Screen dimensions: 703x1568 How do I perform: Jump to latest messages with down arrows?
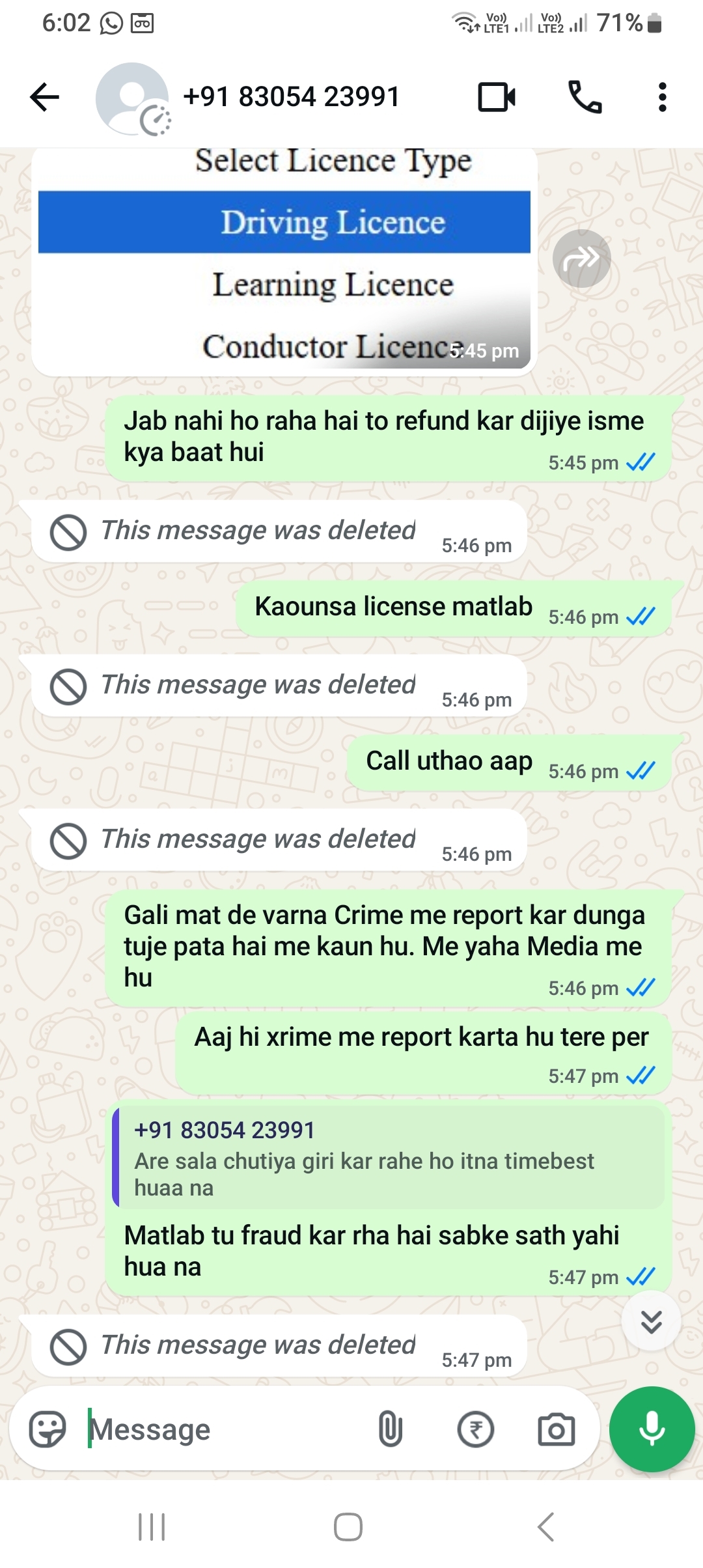651,1321
